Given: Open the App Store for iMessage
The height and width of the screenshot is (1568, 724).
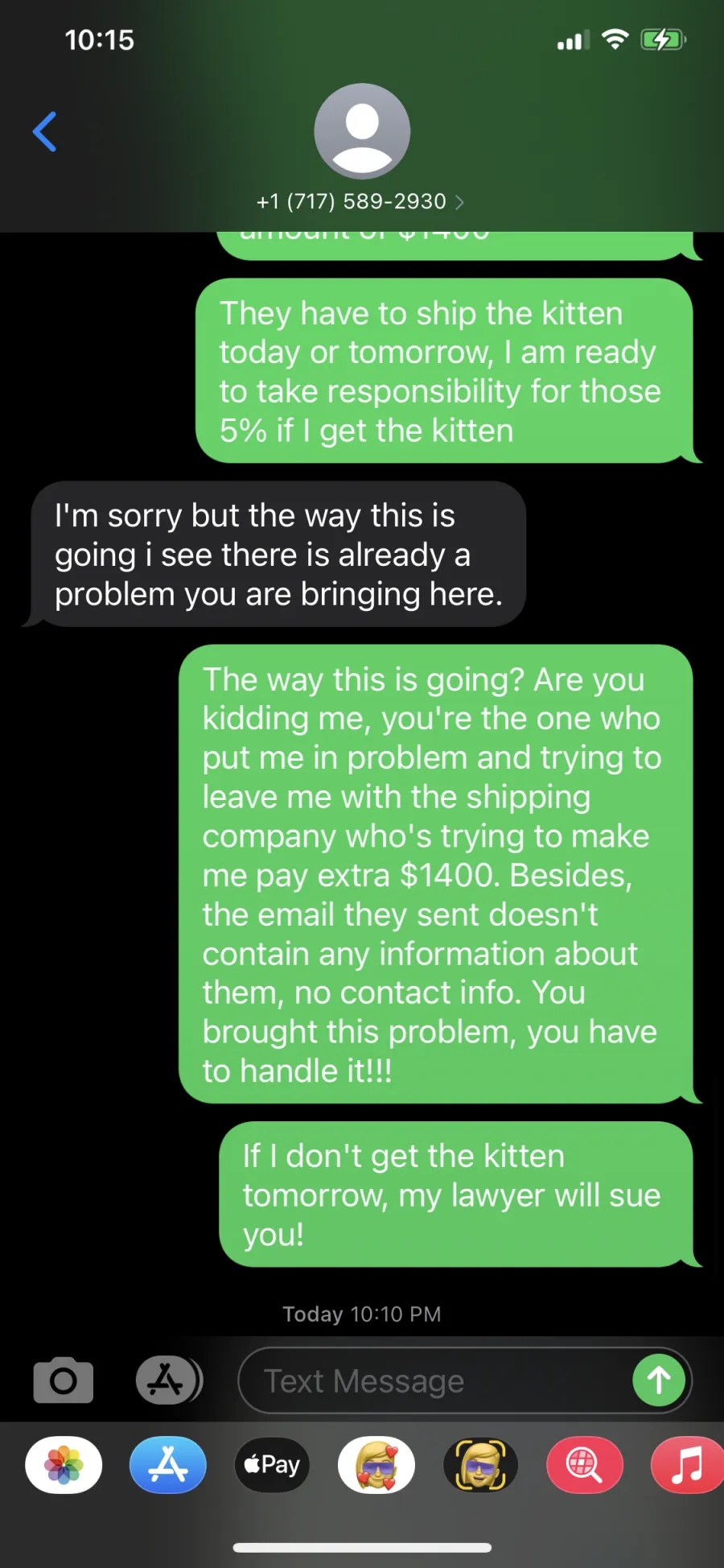Looking at the screenshot, I should coord(167,1465).
